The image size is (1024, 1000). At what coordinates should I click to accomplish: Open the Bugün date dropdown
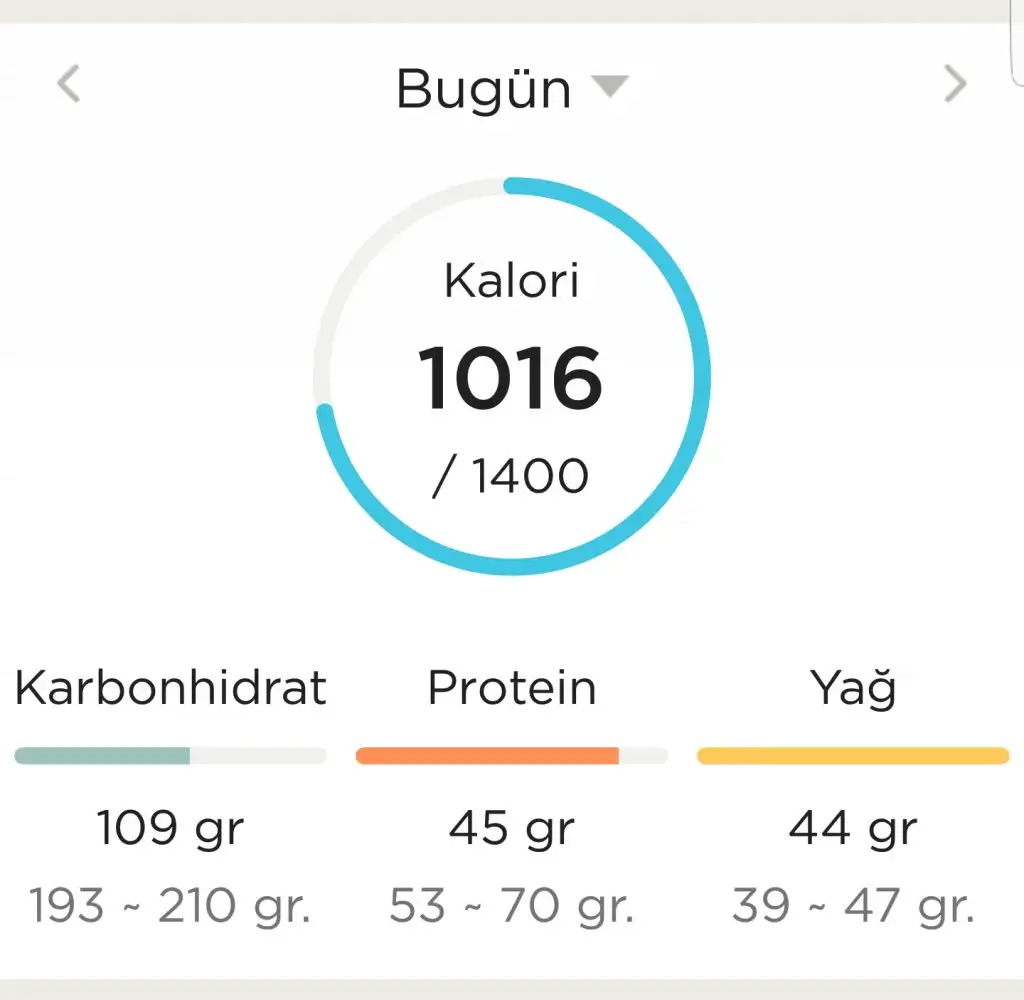(x=511, y=89)
